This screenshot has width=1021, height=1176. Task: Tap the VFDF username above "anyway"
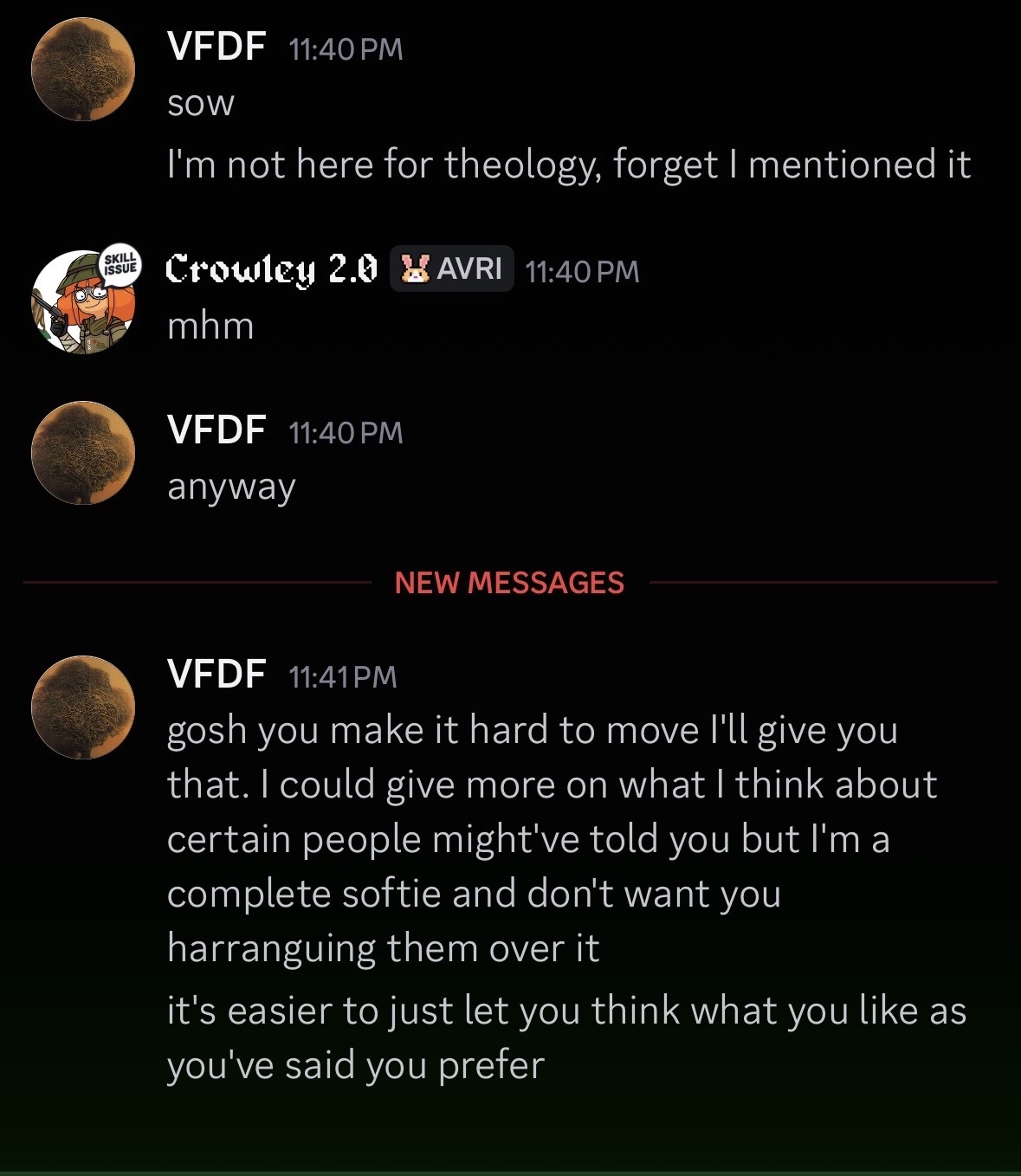tap(216, 430)
